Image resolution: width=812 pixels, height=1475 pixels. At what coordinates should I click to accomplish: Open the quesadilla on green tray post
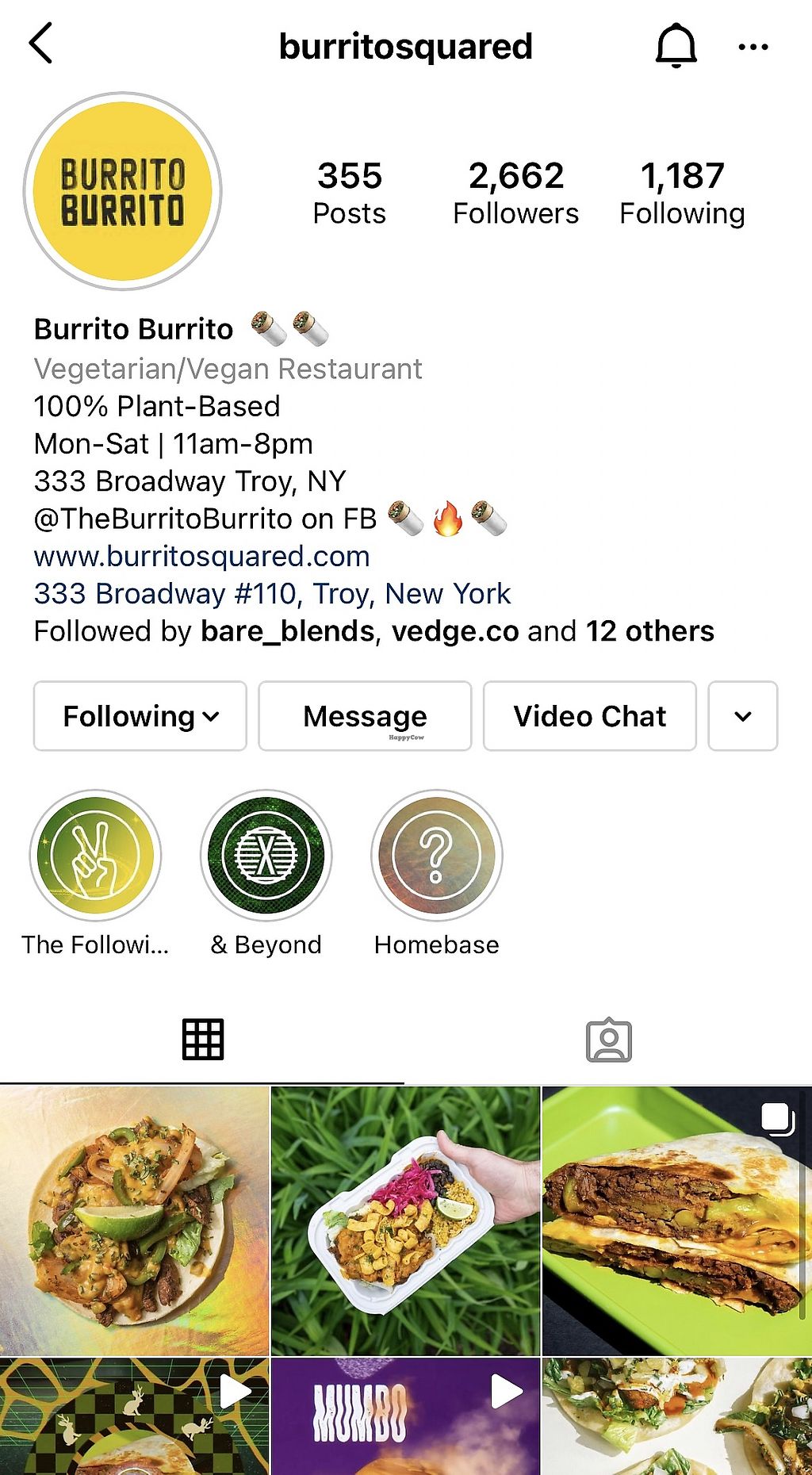676,1220
